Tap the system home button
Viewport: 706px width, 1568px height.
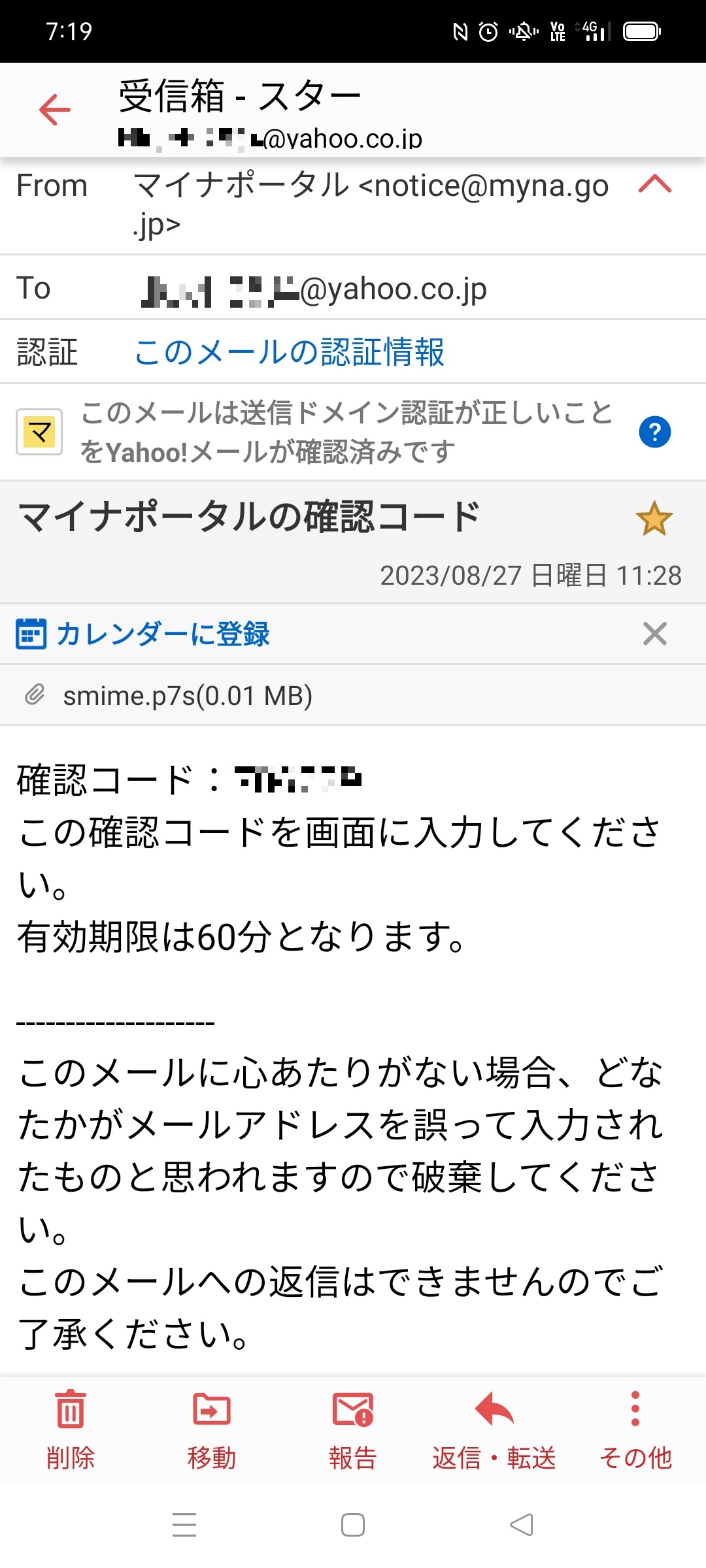tap(353, 1525)
